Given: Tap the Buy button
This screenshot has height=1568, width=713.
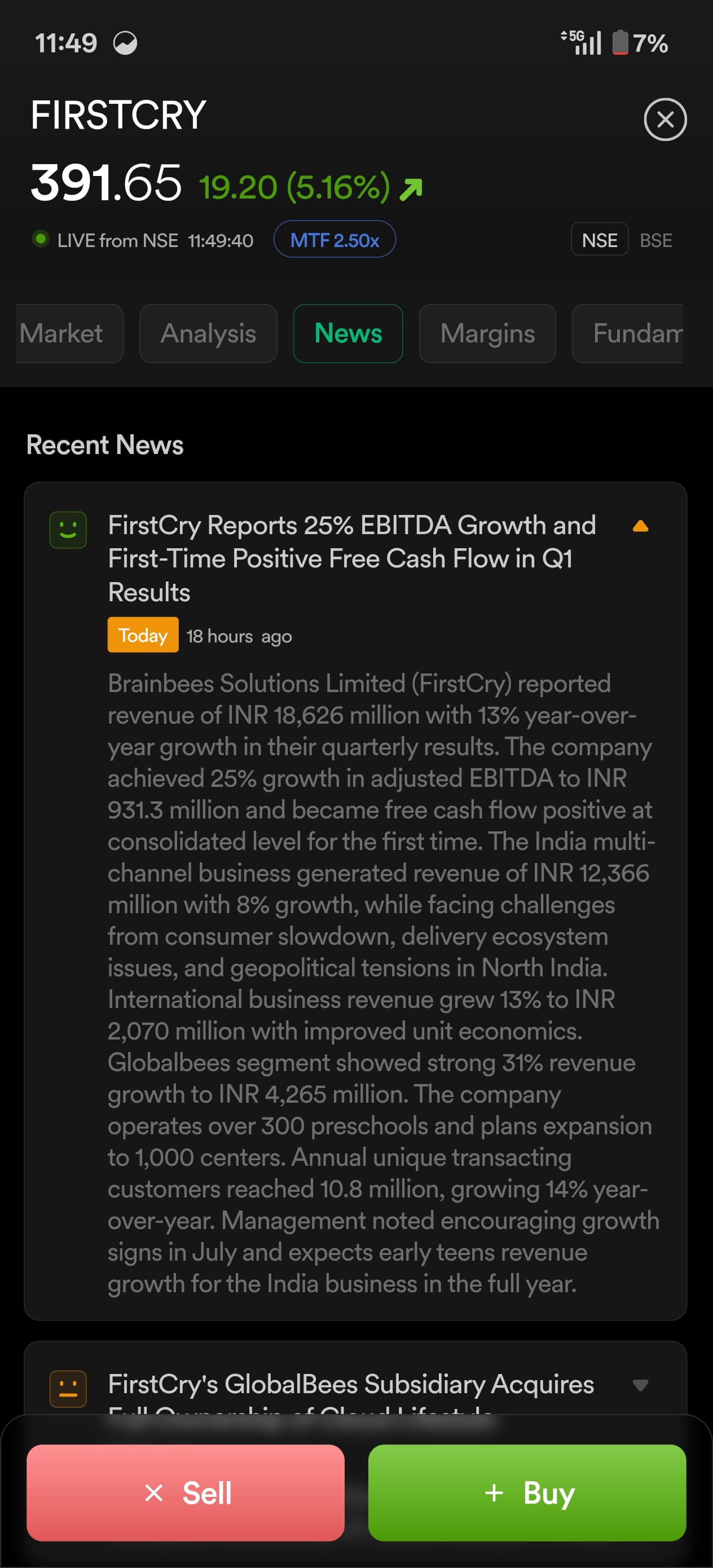Looking at the screenshot, I should pos(527,1493).
